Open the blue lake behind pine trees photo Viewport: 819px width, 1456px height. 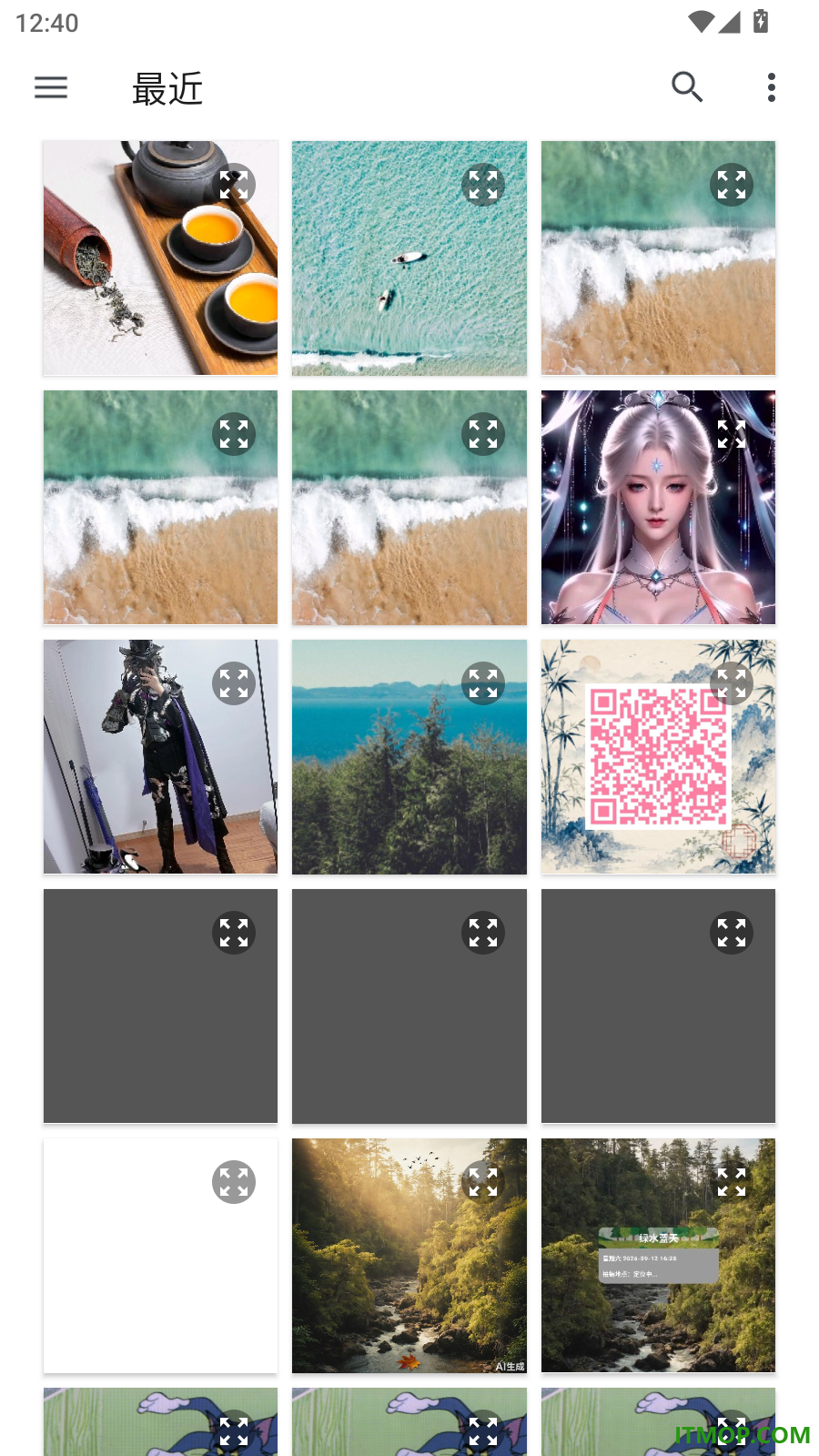[x=409, y=756]
